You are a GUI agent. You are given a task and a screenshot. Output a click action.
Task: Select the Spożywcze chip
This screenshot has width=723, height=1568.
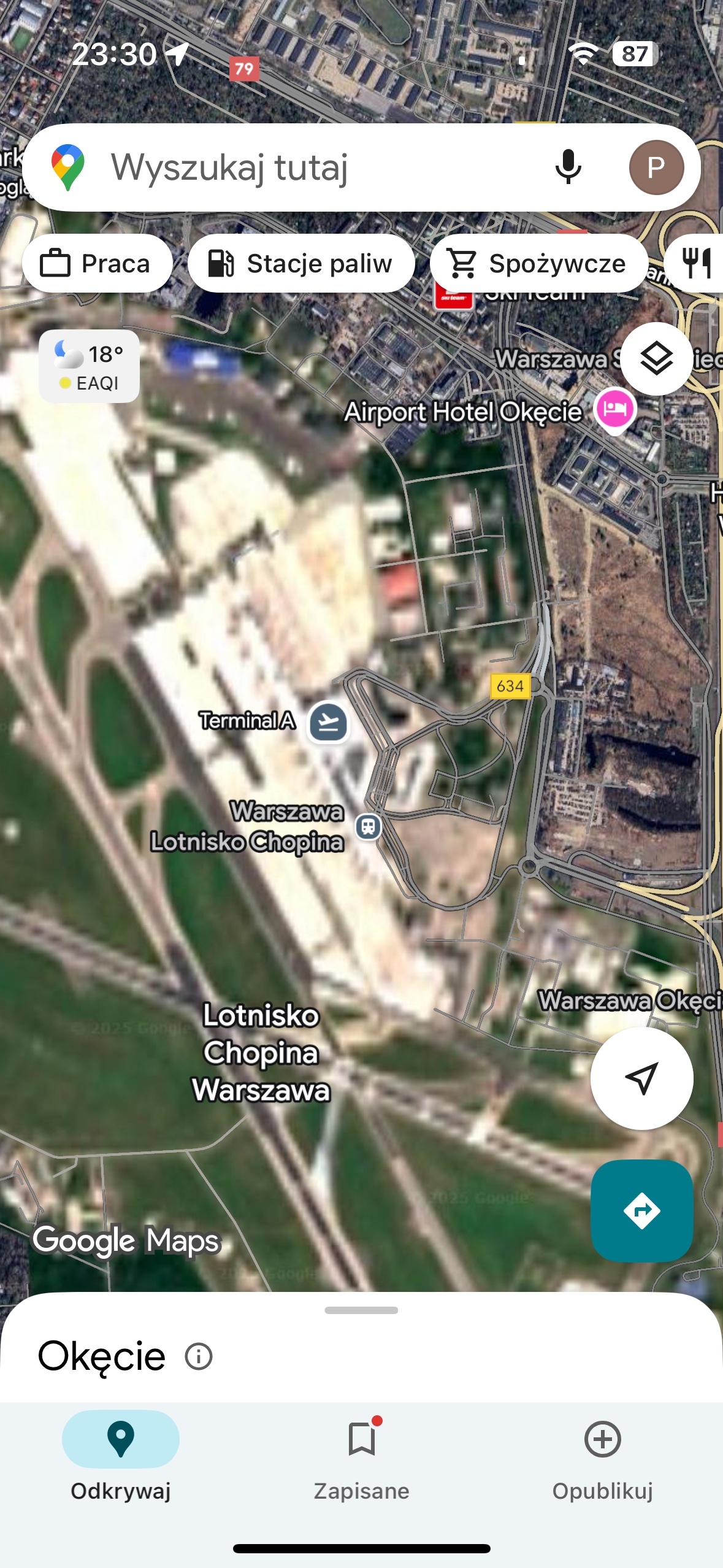538,264
